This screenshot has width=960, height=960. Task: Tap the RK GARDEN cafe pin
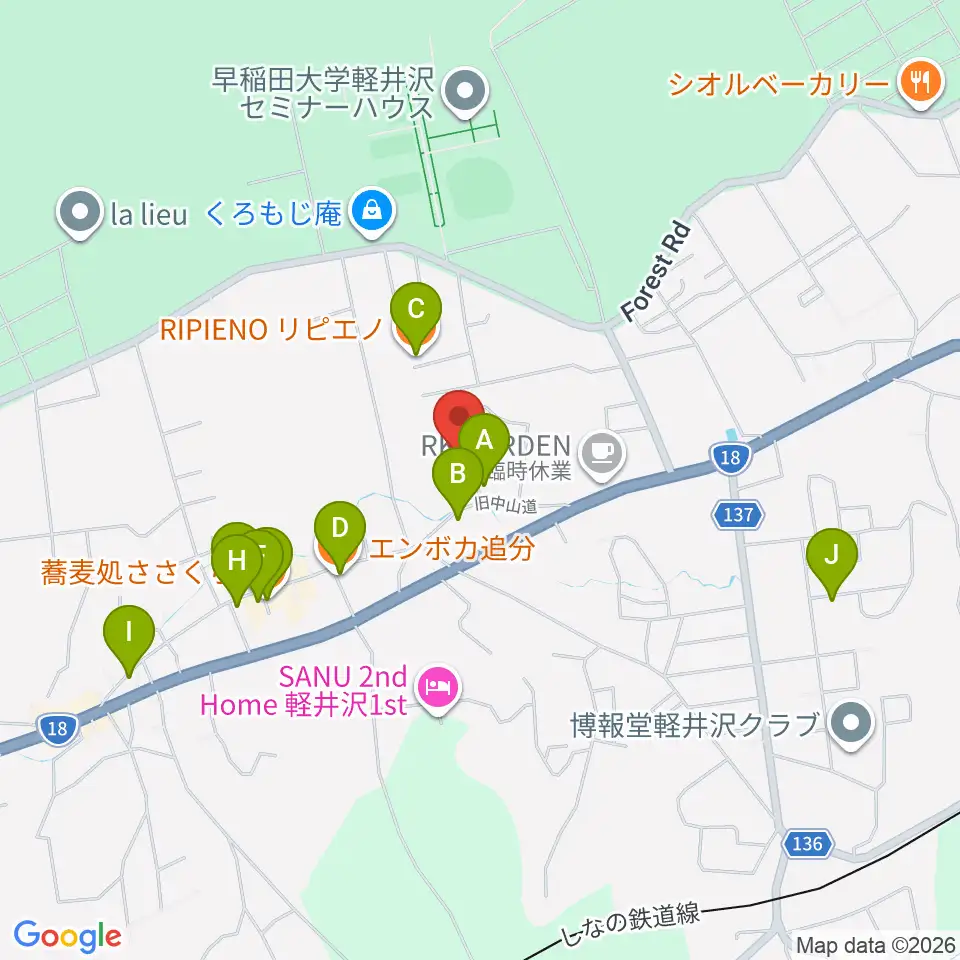click(602, 454)
